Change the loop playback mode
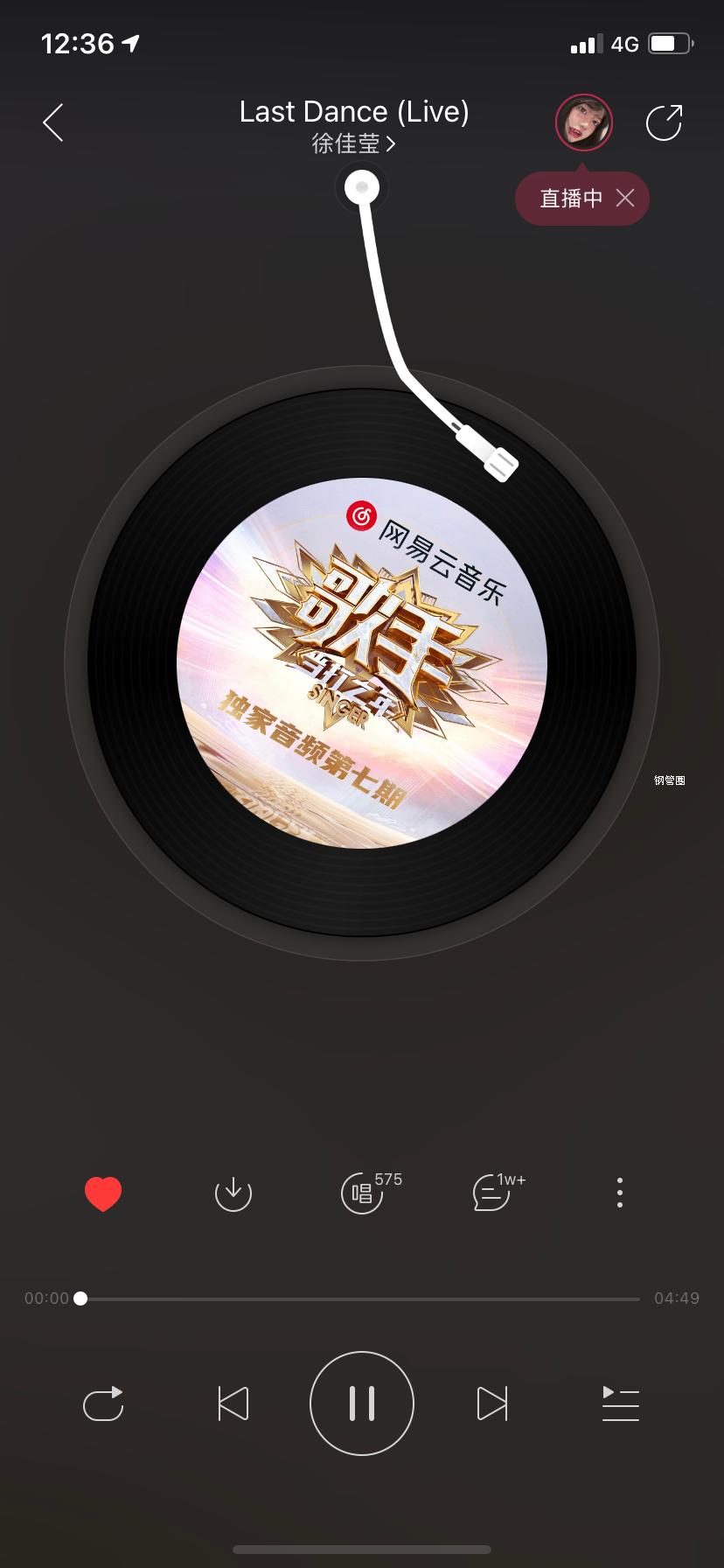Image resolution: width=724 pixels, height=1568 pixels. coord(103,1403)
